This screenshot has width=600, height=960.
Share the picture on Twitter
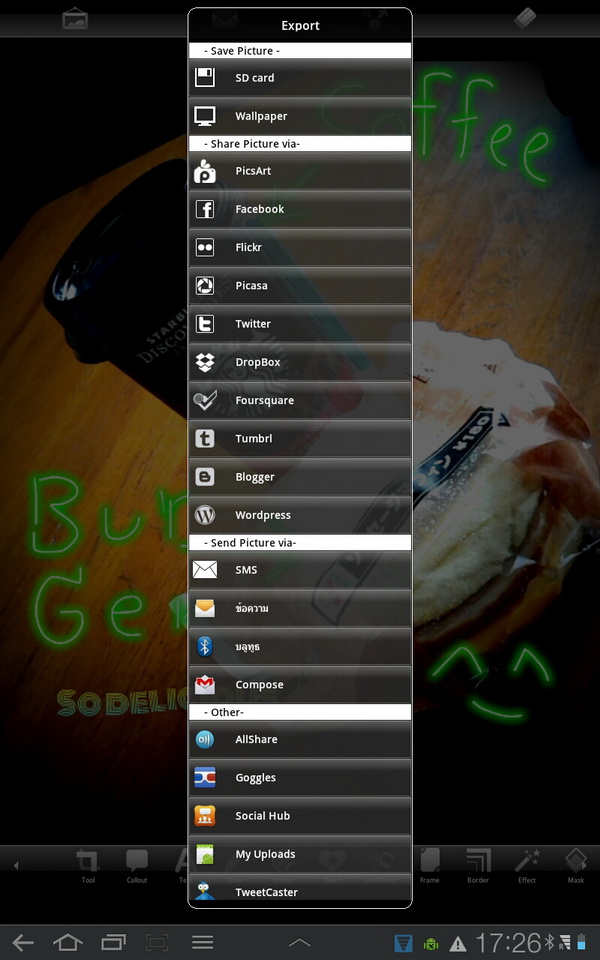click(300, 324)
